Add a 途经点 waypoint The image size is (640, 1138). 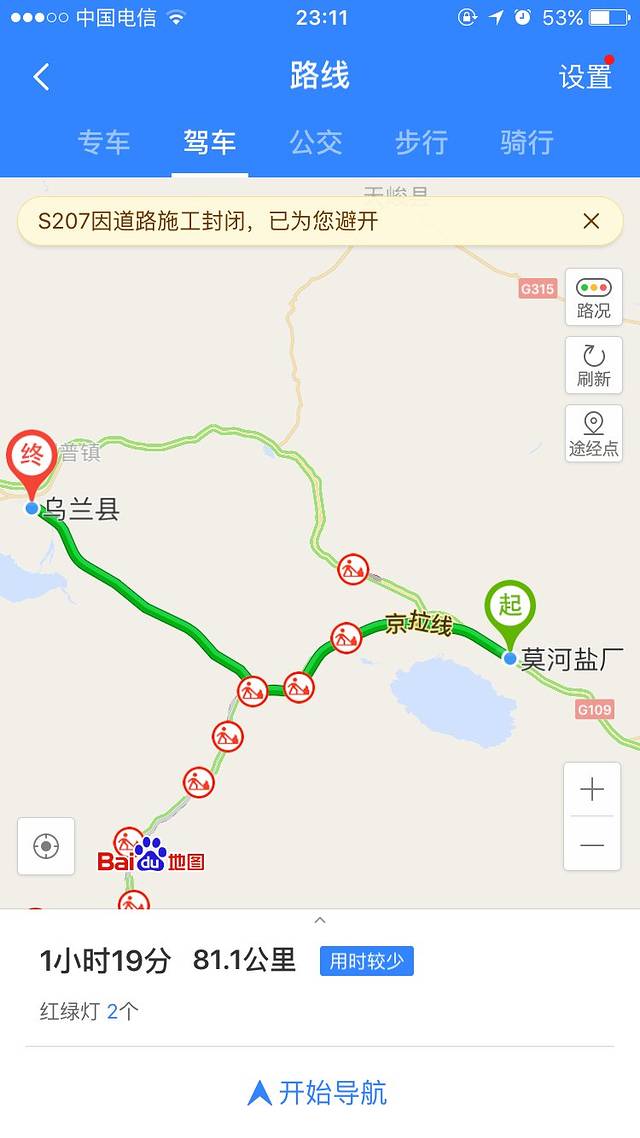pyautogui.click(x=593, y=434)
